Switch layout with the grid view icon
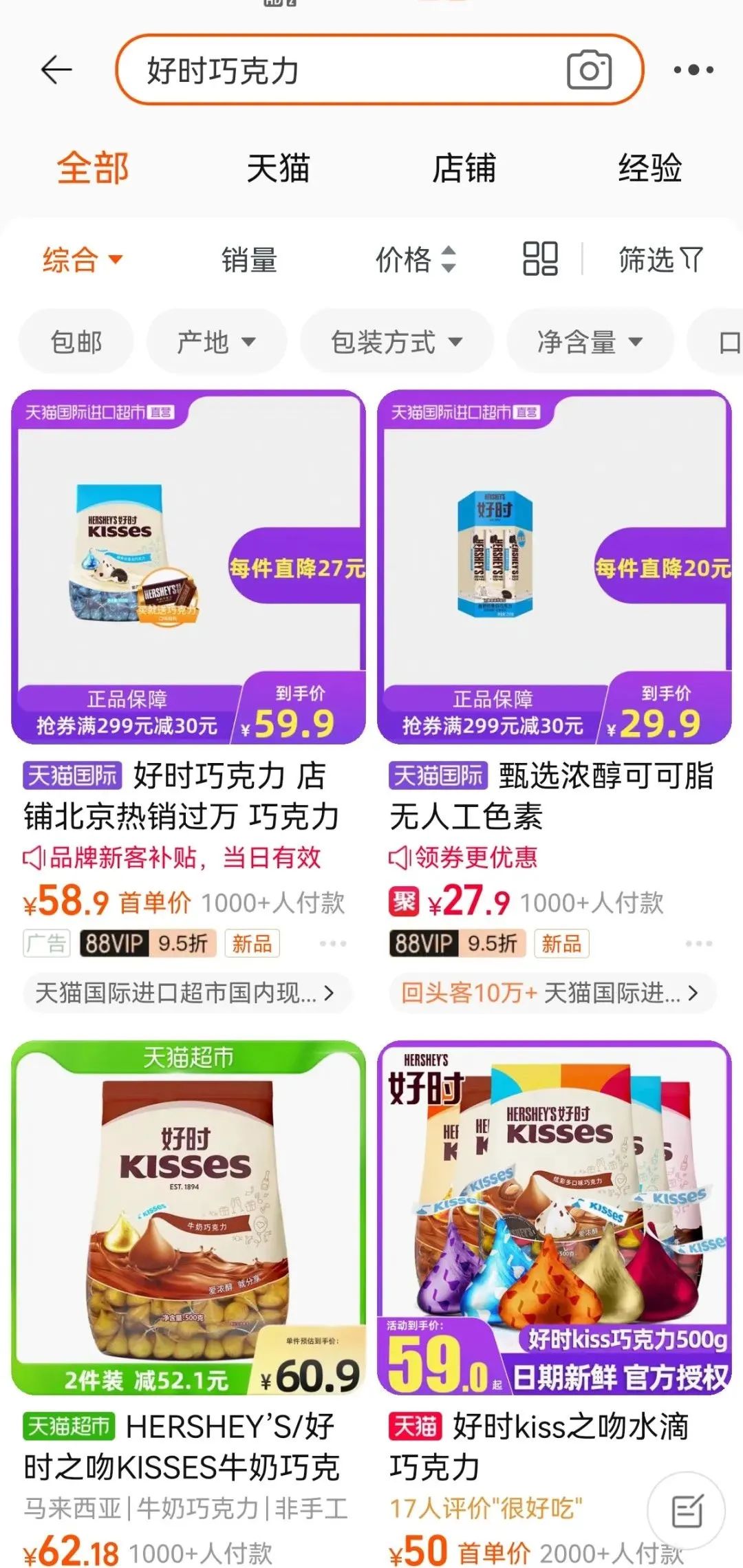The height and width of the screenshot is (1568, 743). 540,260
